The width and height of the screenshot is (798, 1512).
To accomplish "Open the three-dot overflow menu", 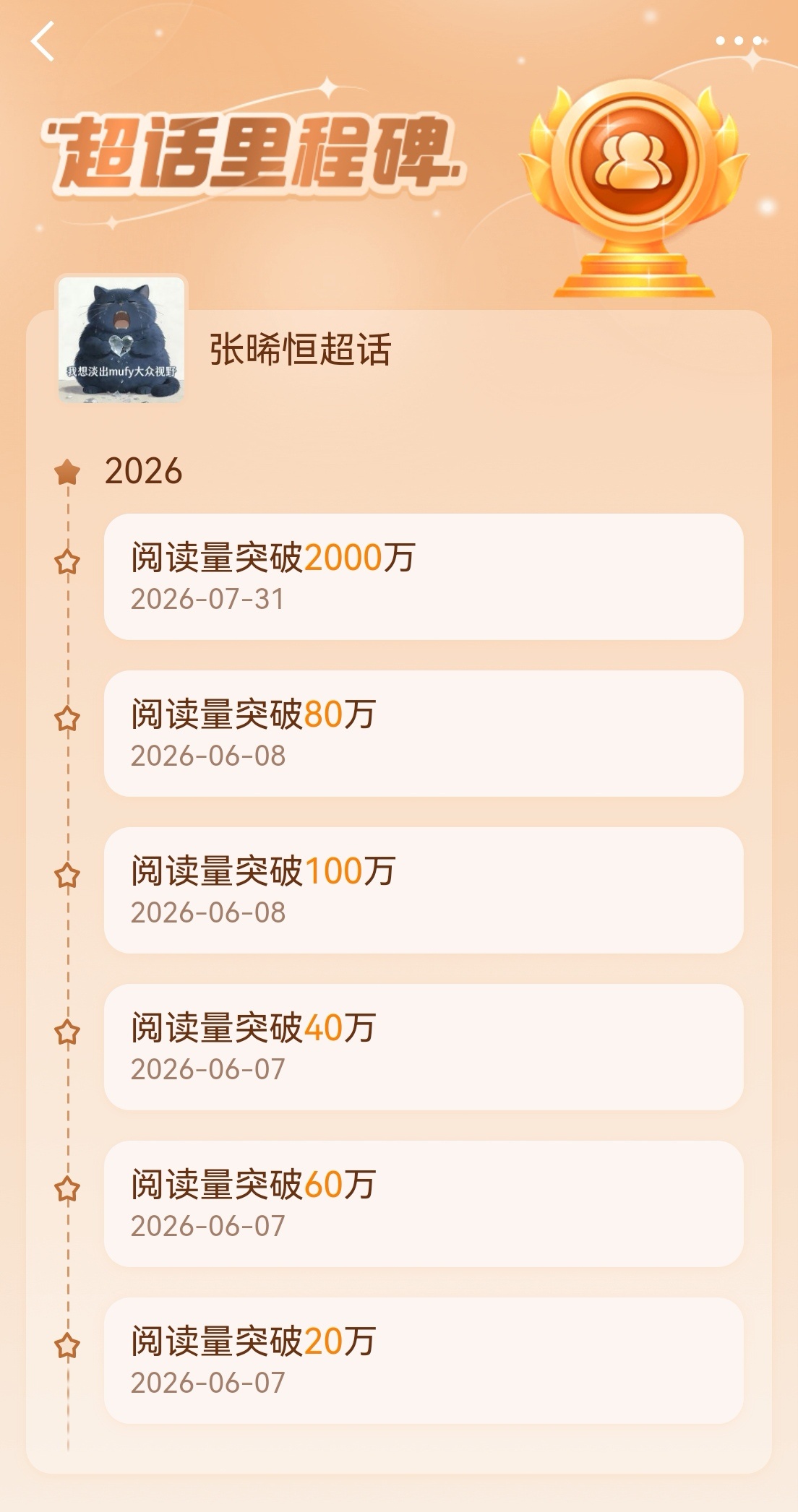I will [739, 41].
